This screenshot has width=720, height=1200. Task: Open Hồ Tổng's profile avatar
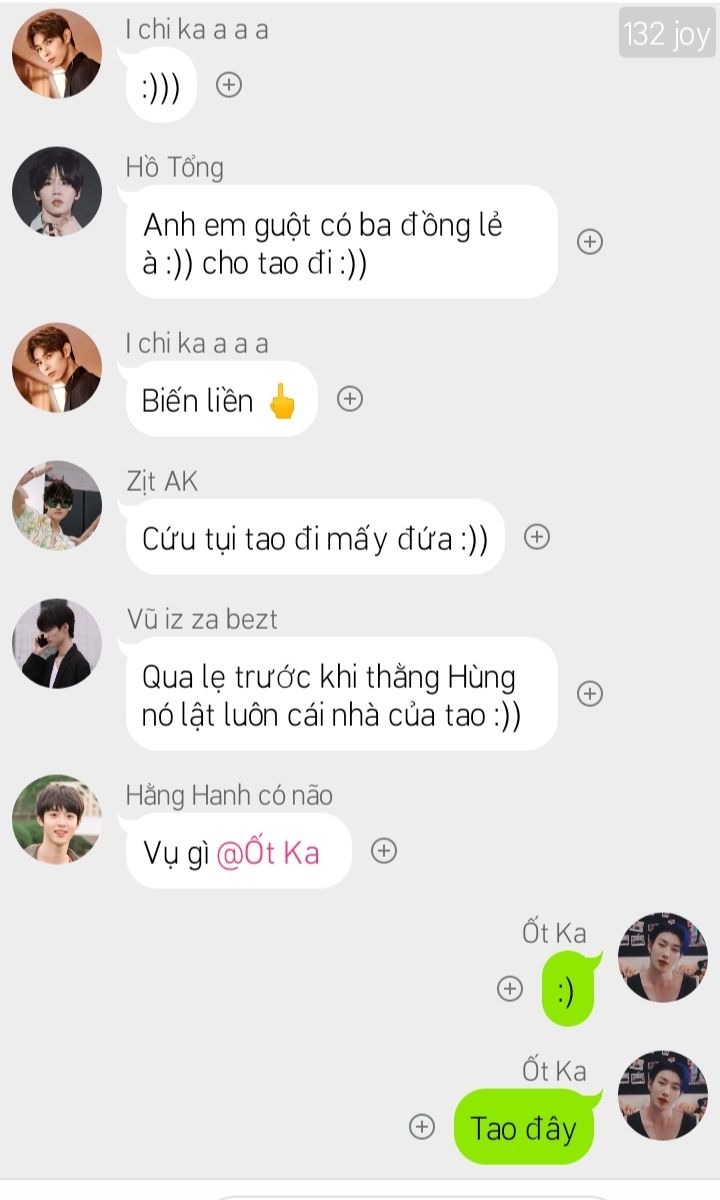point(57,192)
